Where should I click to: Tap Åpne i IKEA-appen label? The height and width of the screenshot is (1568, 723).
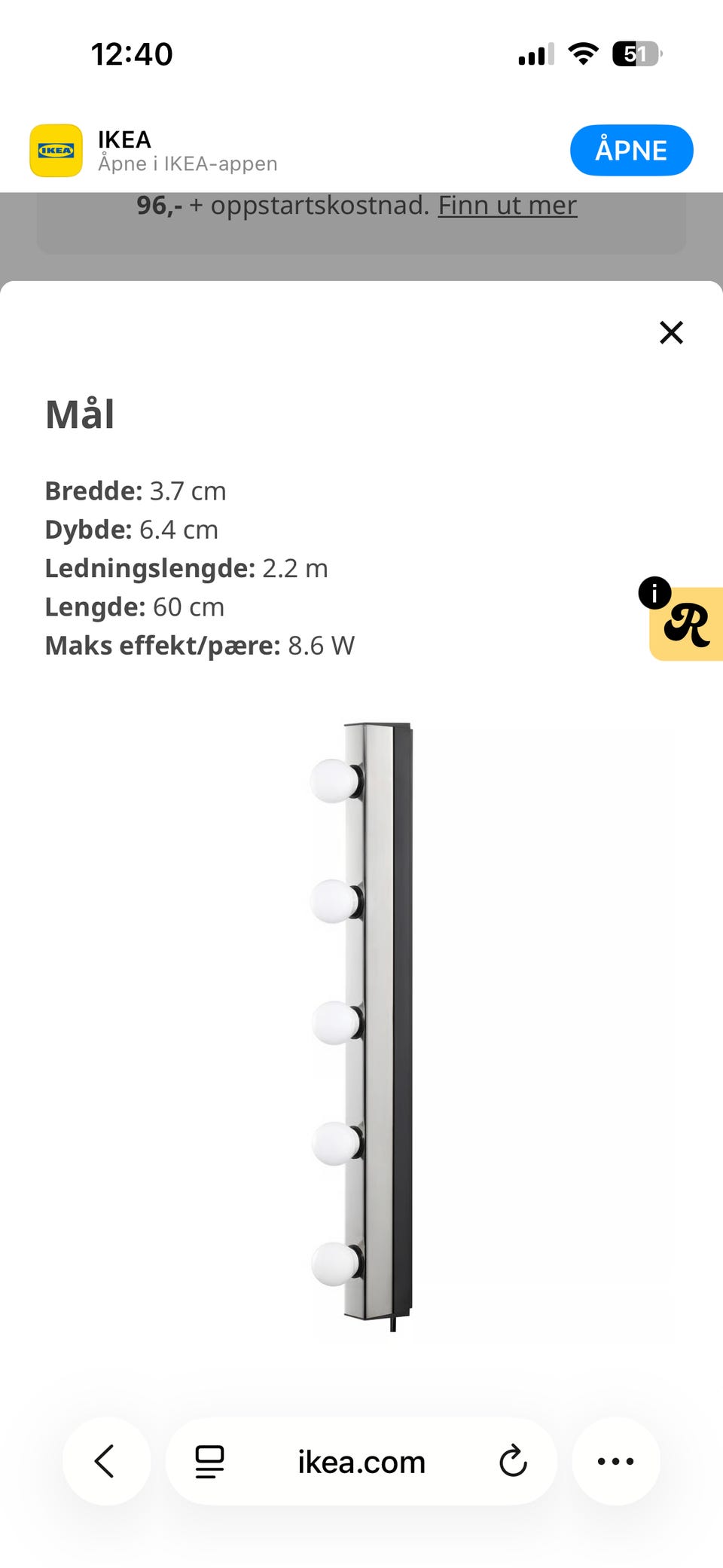187,163
